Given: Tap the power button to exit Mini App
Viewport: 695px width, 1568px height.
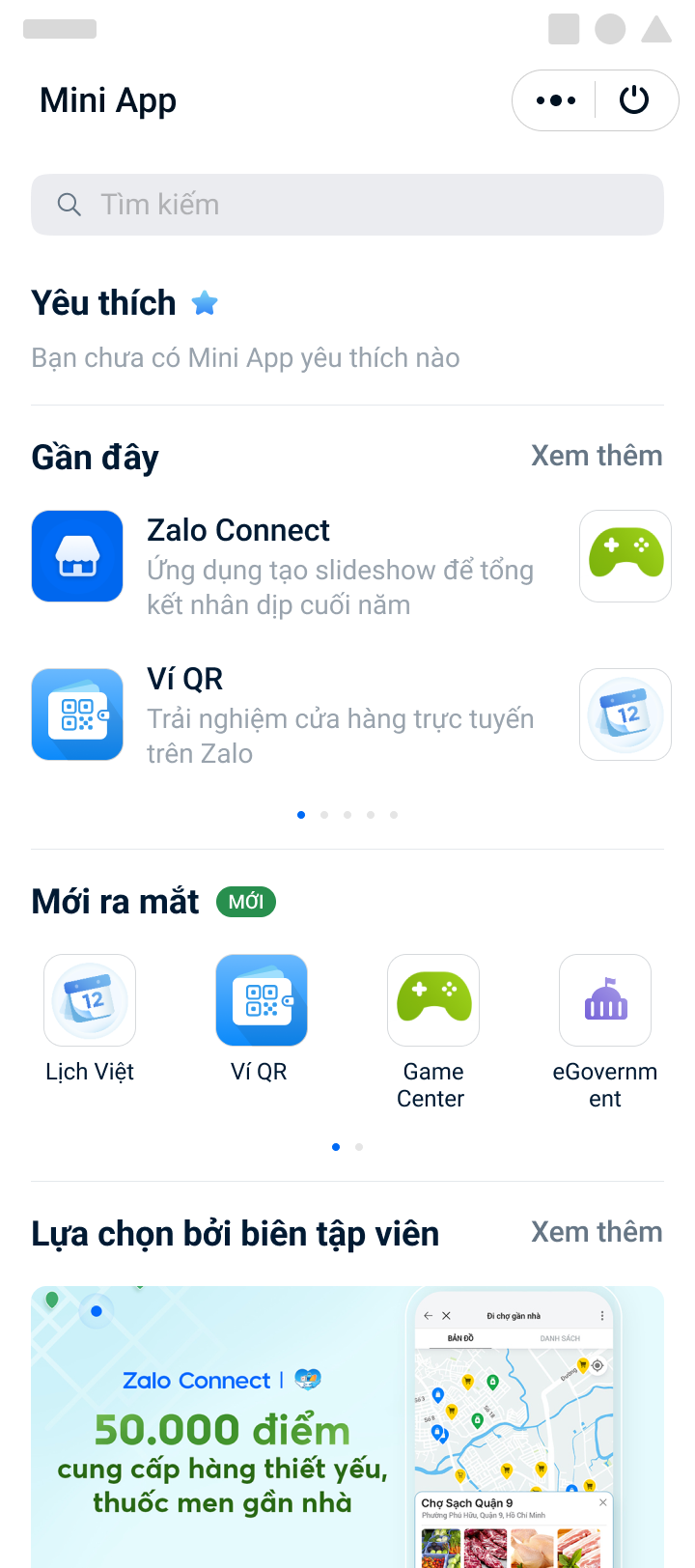Looking at the screenshot, I should (x=634, y=99).
